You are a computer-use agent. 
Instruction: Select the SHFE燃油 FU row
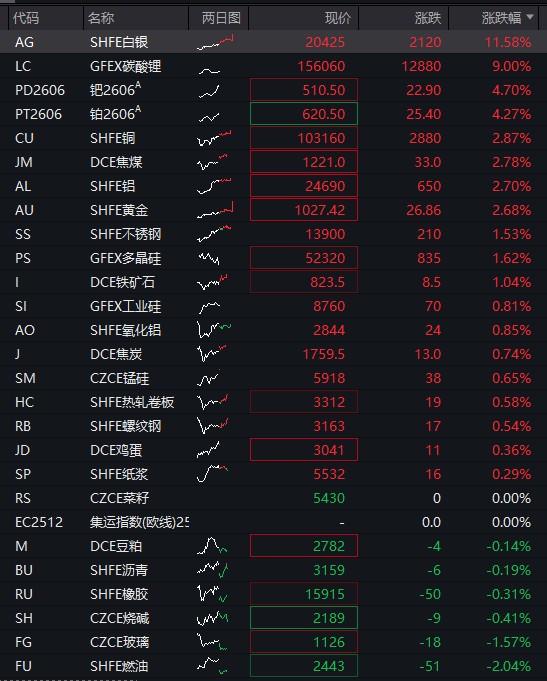click(x=273, y=666)
